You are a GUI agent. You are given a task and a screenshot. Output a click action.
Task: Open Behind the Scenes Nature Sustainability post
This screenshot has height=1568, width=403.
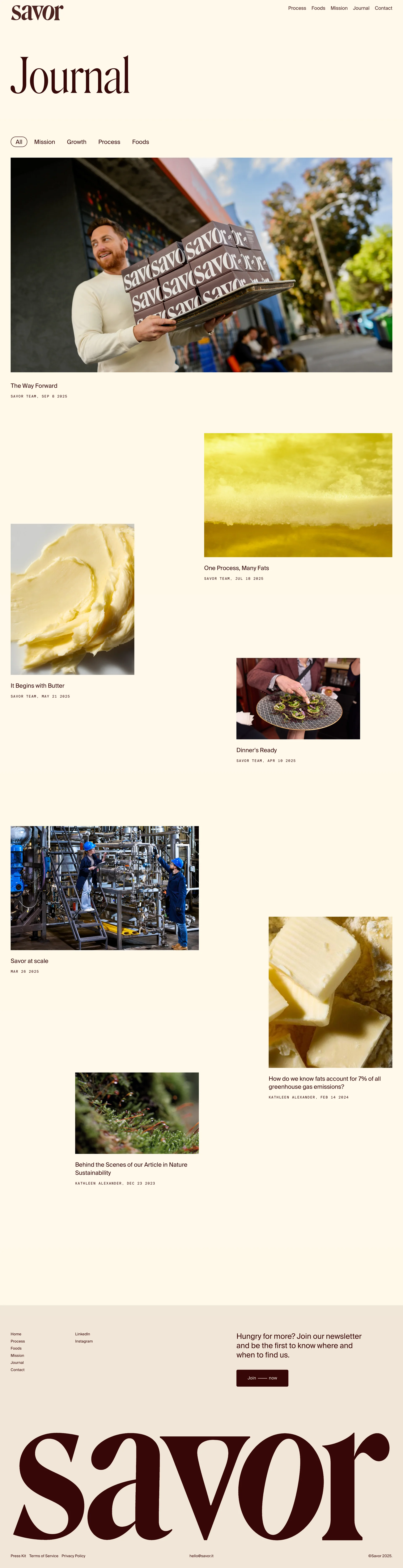(x=131, y=1168)
